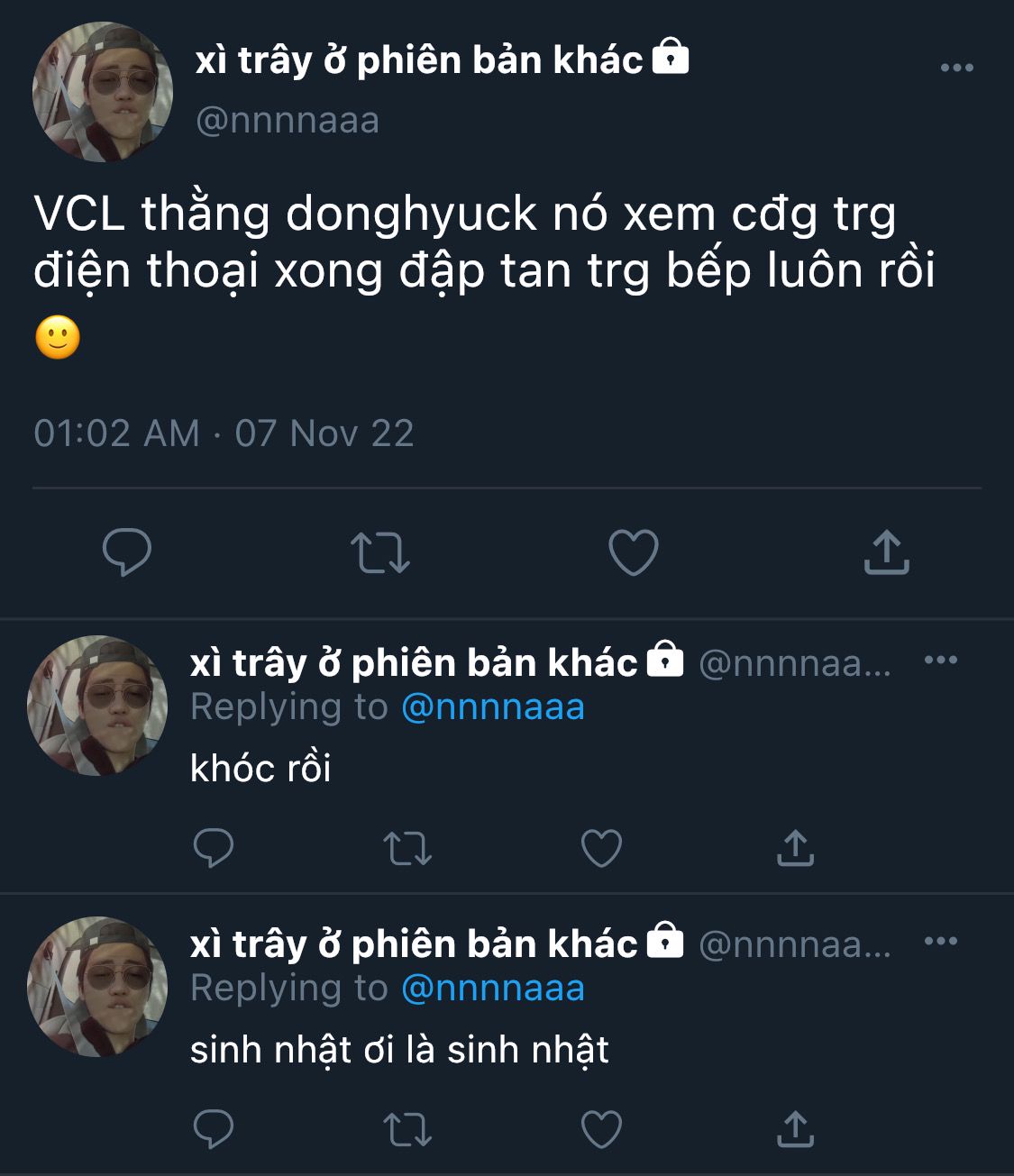Retweet the main tweet about donghyuck
Screen dimensions: 1014x1176
pyautogui.click(x=379, y=552)
